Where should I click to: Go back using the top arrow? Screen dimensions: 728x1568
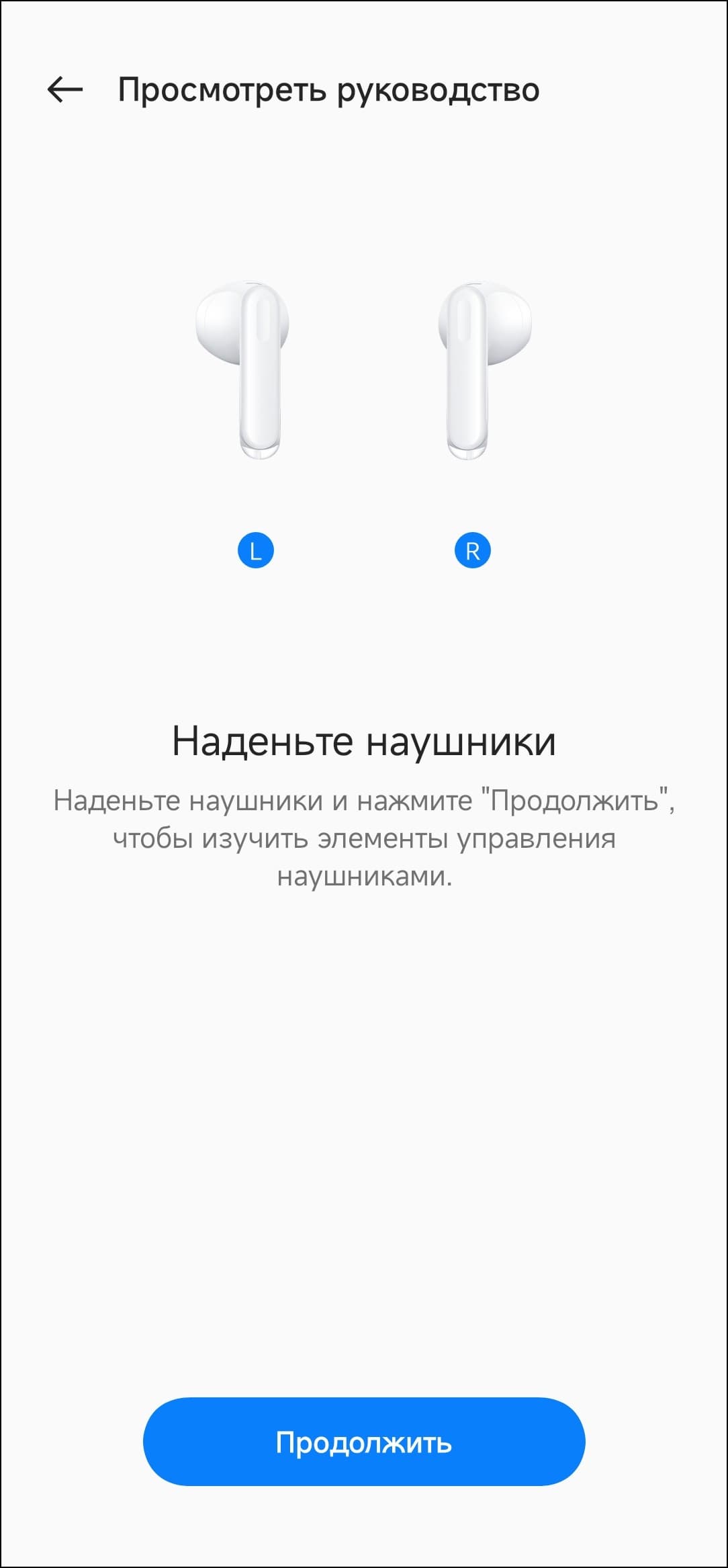65,89
